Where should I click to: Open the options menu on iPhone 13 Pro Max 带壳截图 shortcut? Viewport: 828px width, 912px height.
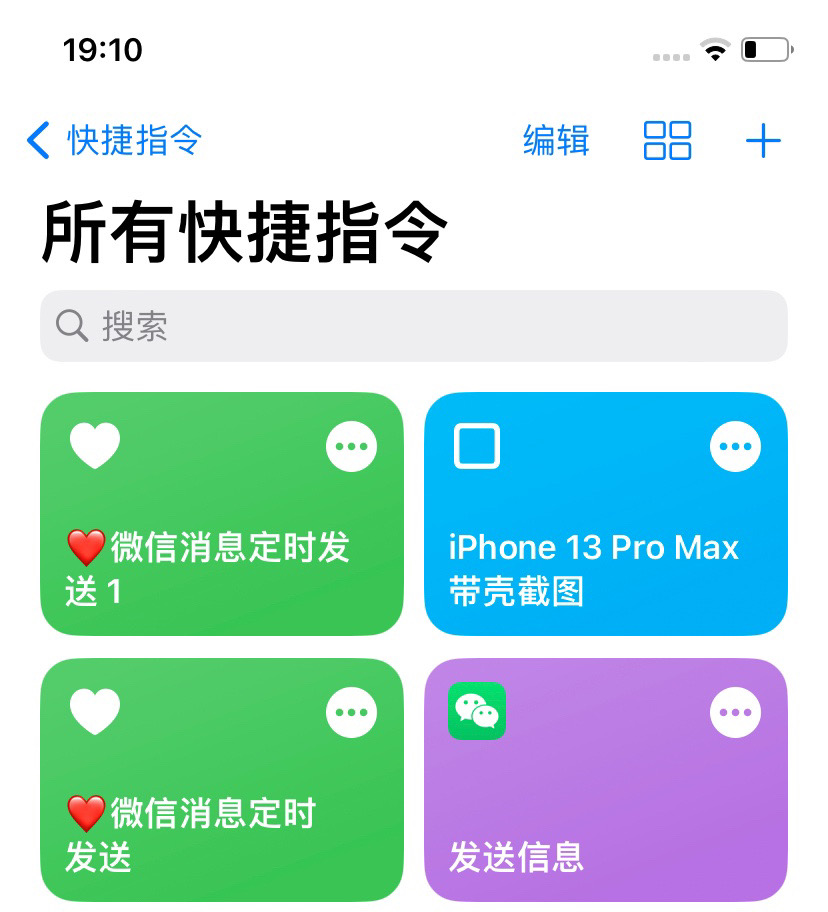tap(735, 446)
